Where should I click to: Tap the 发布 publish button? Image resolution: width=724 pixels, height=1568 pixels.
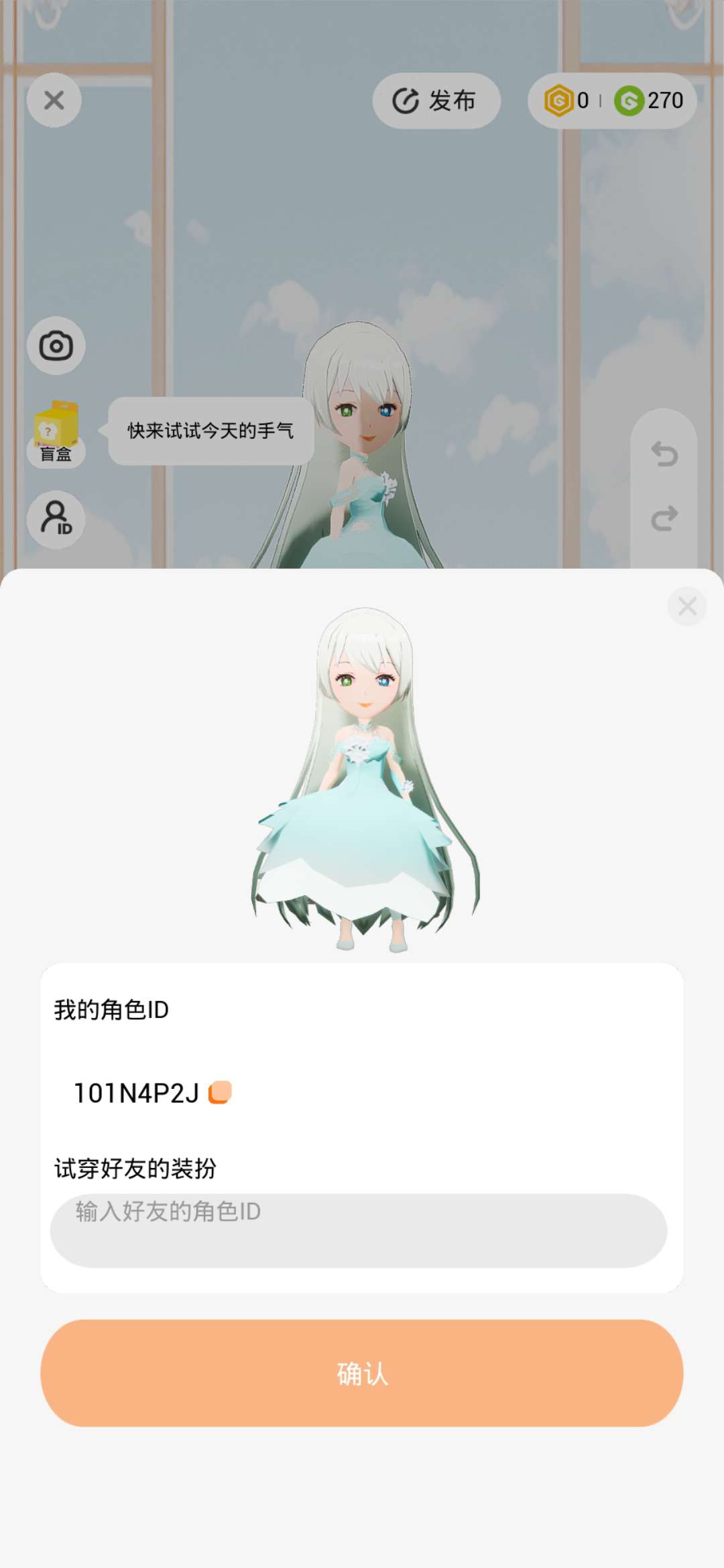[436, 101]
